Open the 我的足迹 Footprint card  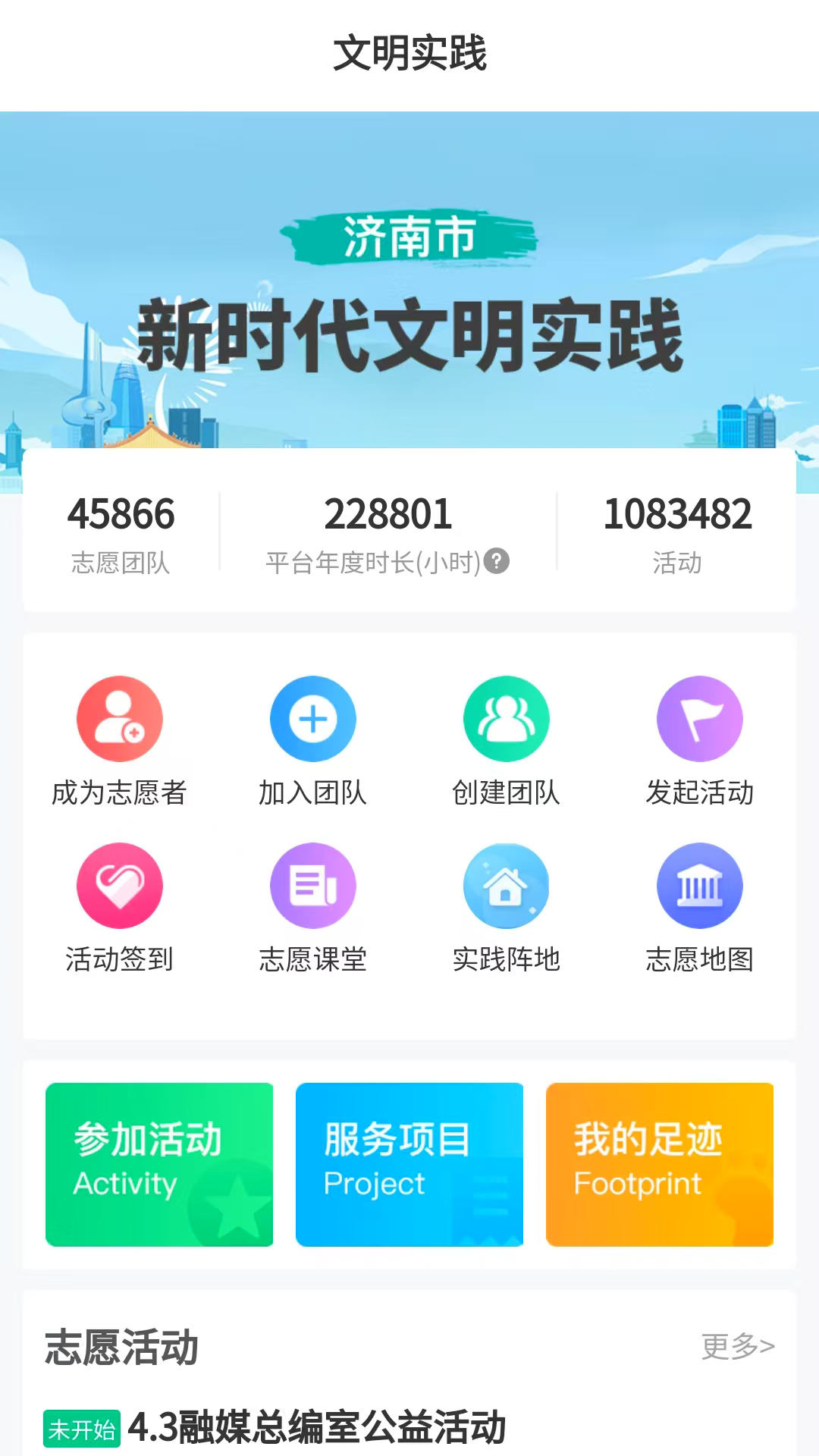(660, 1164)
